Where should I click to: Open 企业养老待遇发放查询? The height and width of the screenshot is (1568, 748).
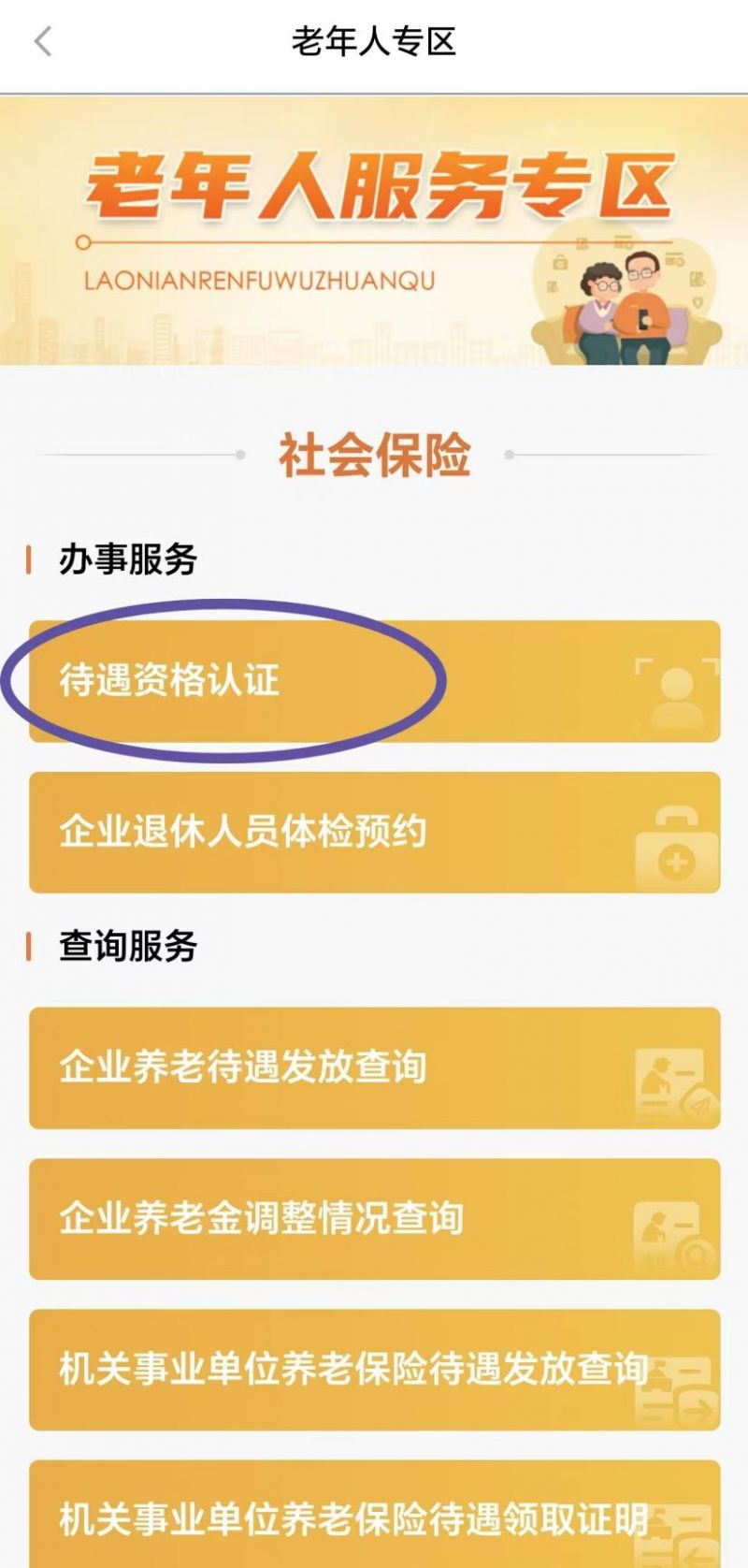pos(374,1067)
